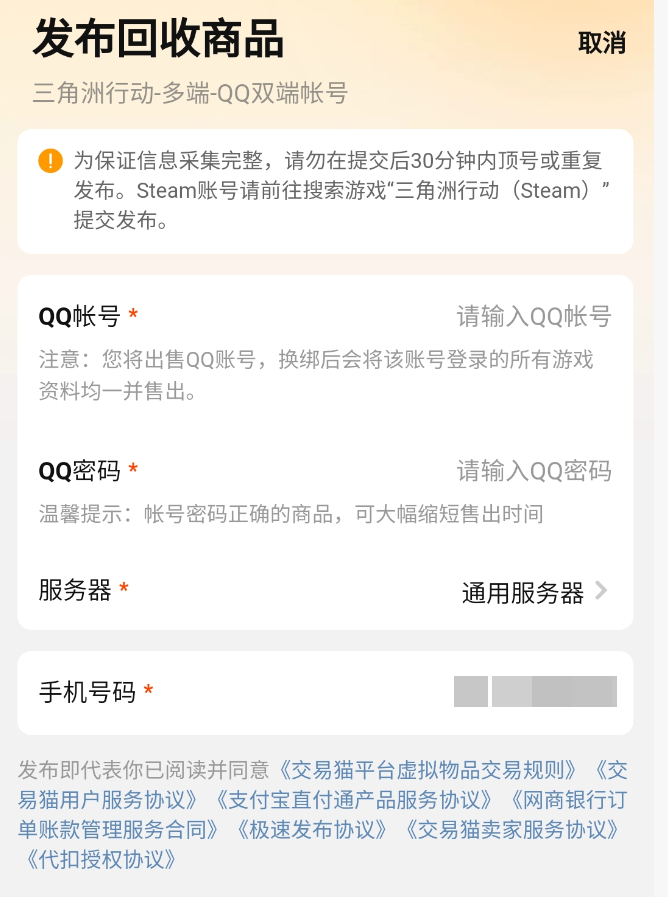Open 《代扣授权协议》 link

(x=100, y=858)
